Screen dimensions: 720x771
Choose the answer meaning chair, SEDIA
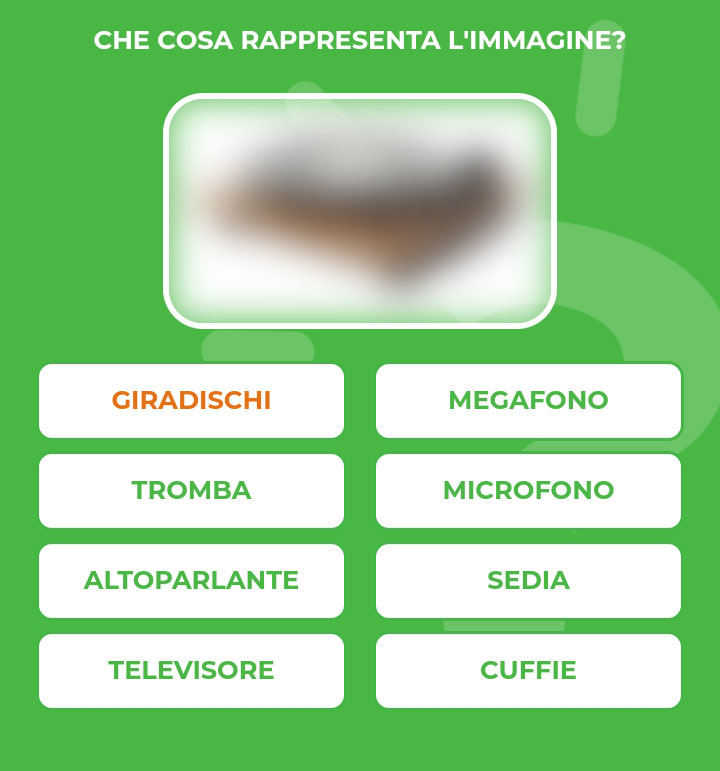pos(528,580)
